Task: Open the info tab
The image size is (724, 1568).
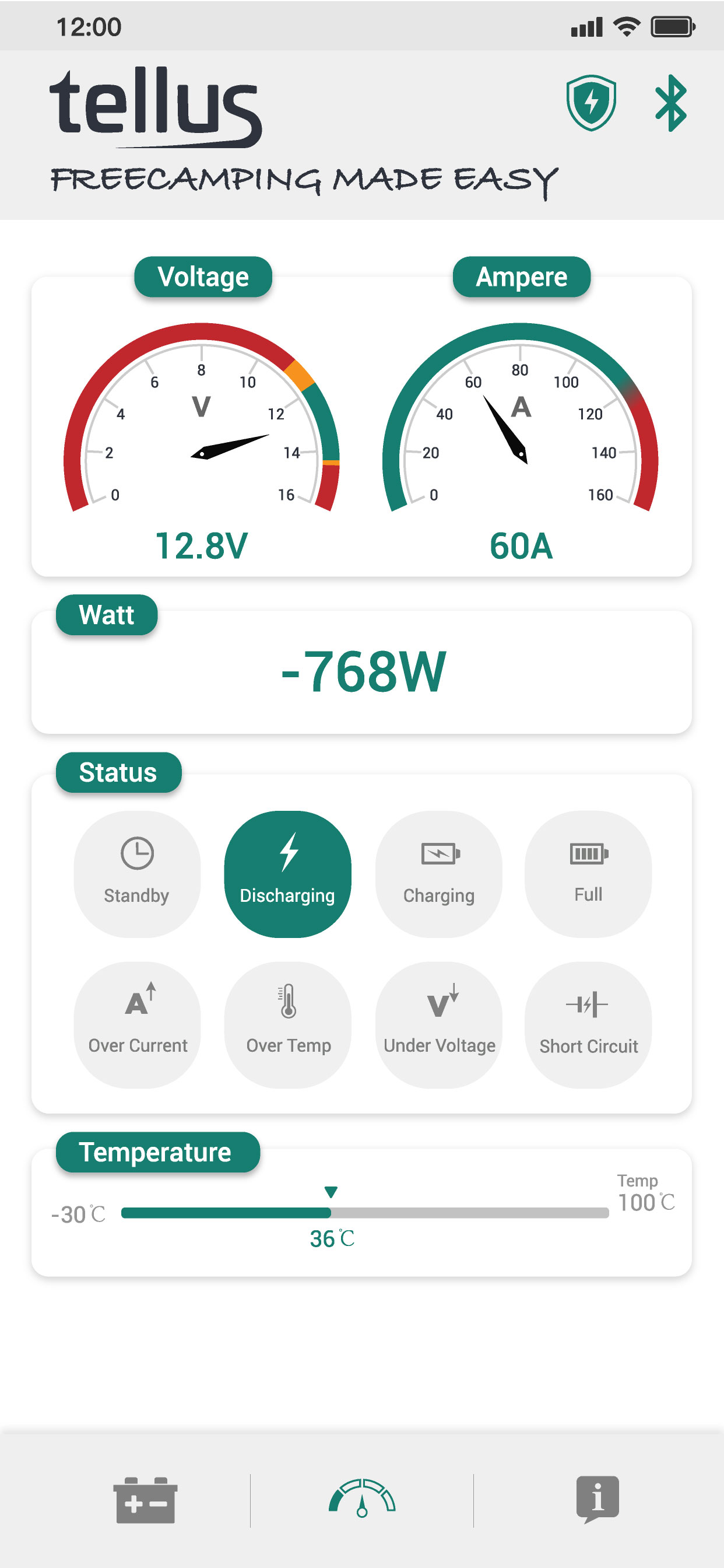Action: [598, 1499]
